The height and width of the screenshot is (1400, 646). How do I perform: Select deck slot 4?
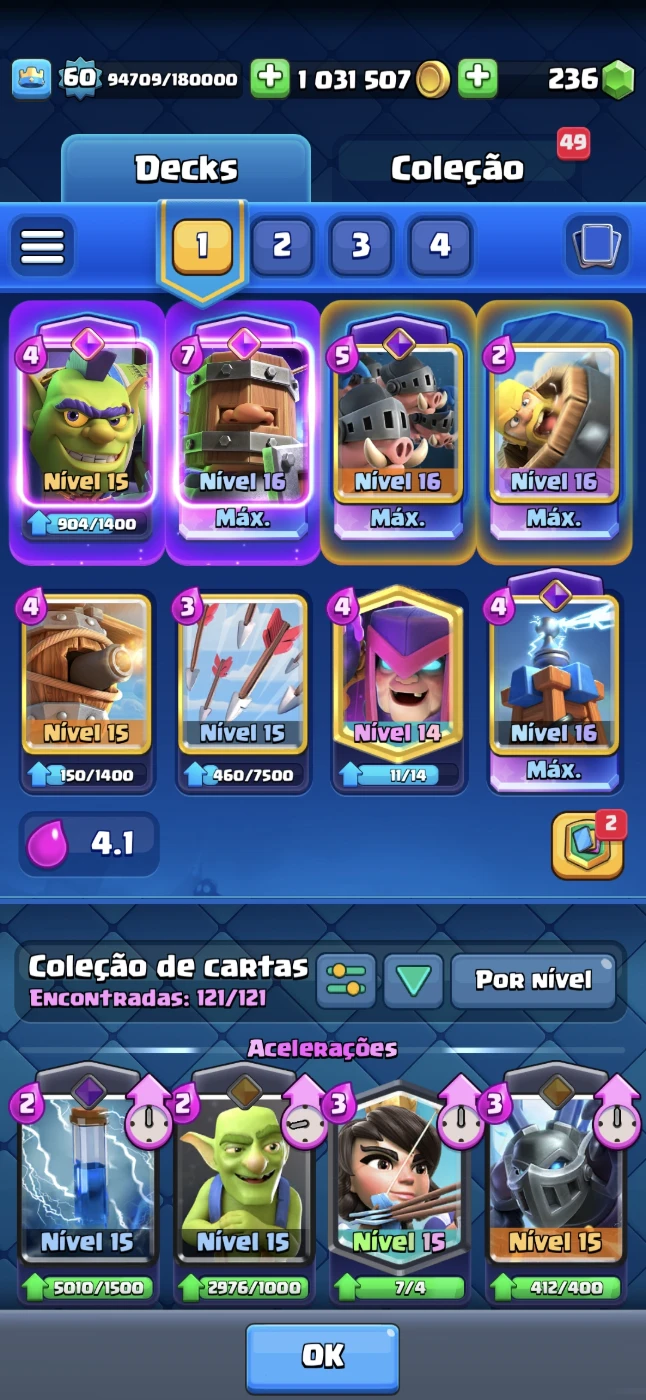pos(440,246)
